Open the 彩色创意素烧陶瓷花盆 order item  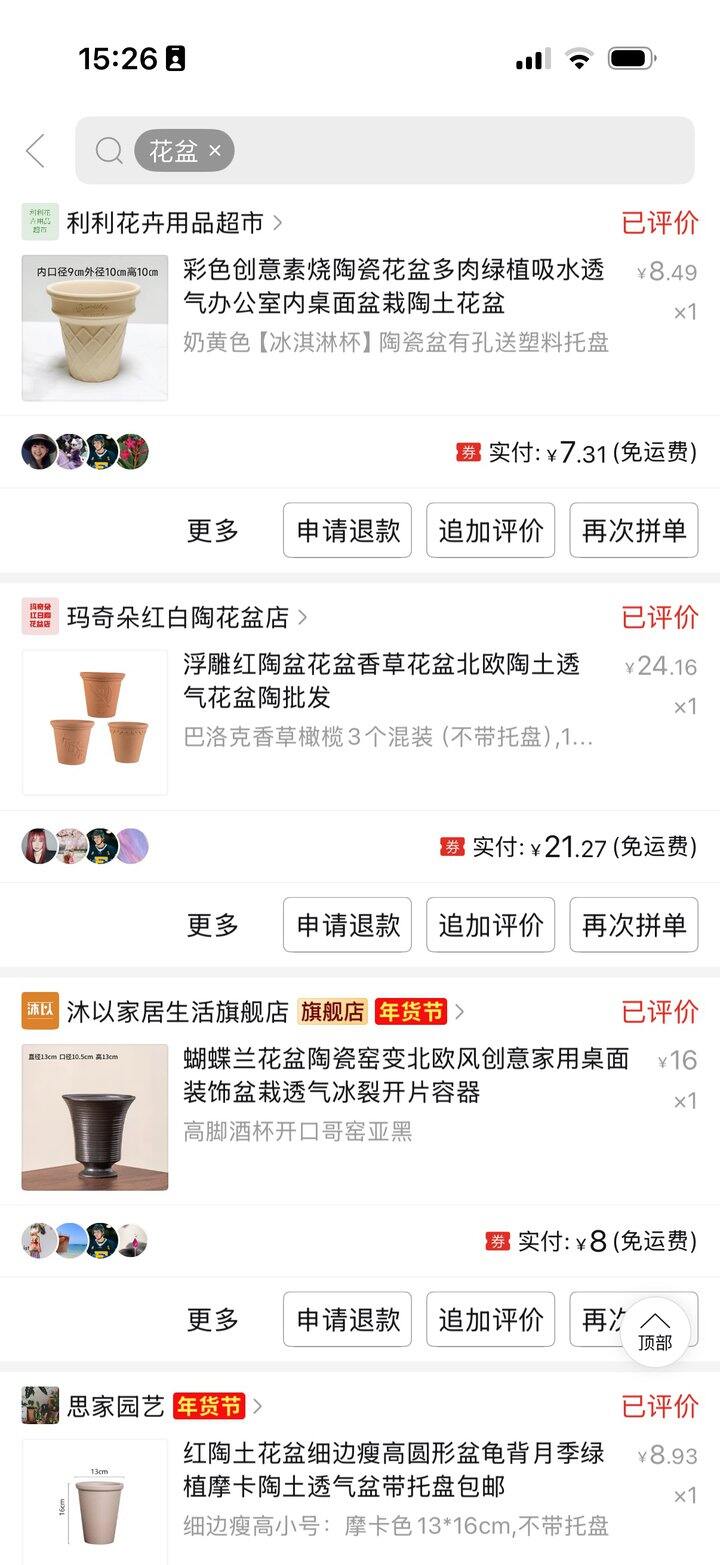coord(394,287)
